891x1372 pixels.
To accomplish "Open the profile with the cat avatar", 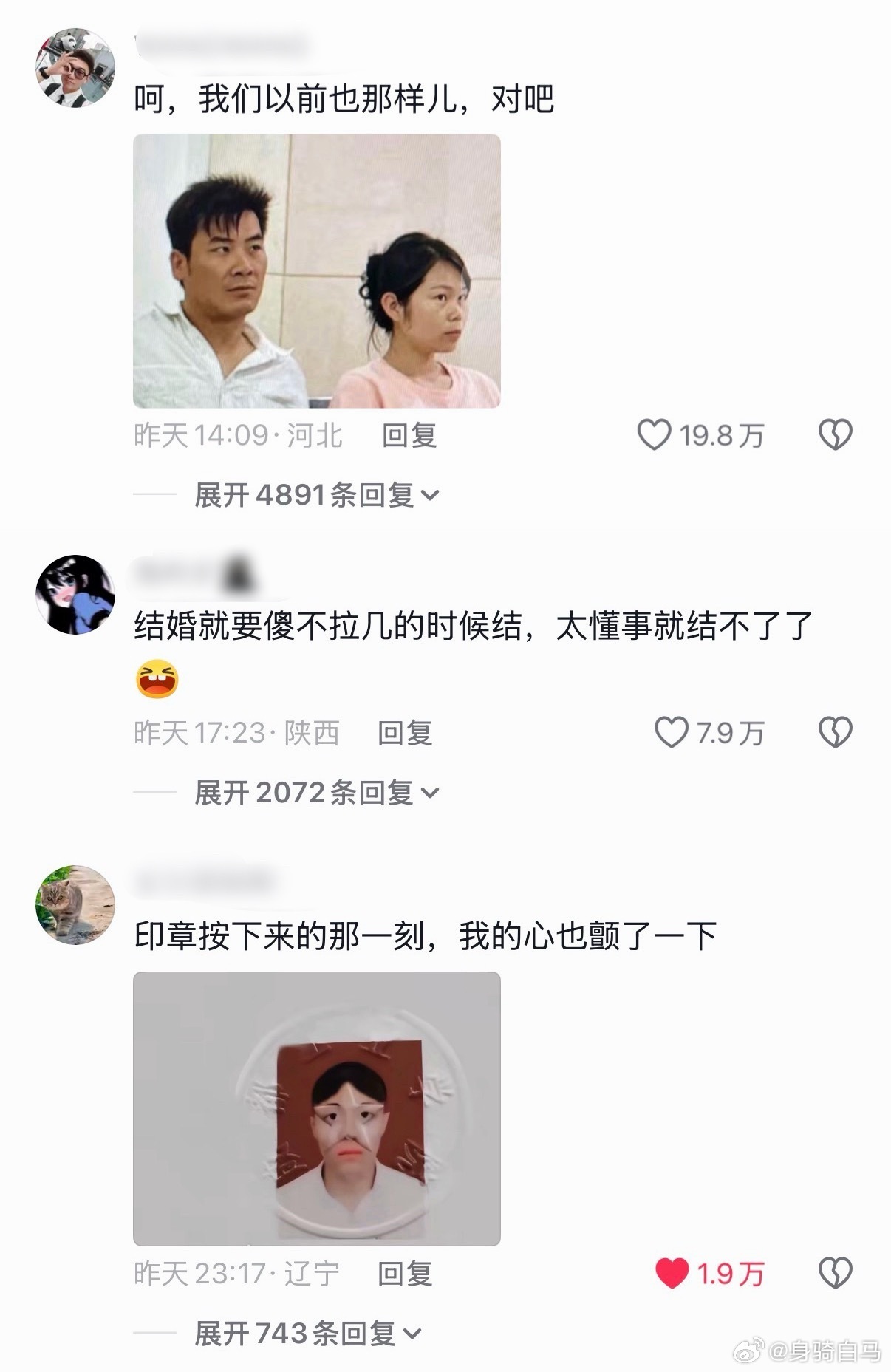I will [75, 904].
